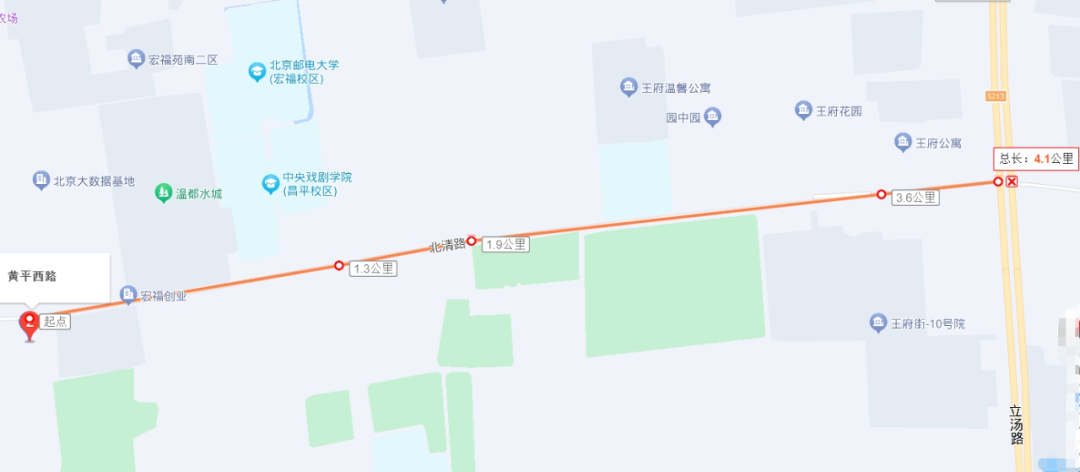
Task: Select the 温都水城 point of interest
Action: tap(164, 192)
